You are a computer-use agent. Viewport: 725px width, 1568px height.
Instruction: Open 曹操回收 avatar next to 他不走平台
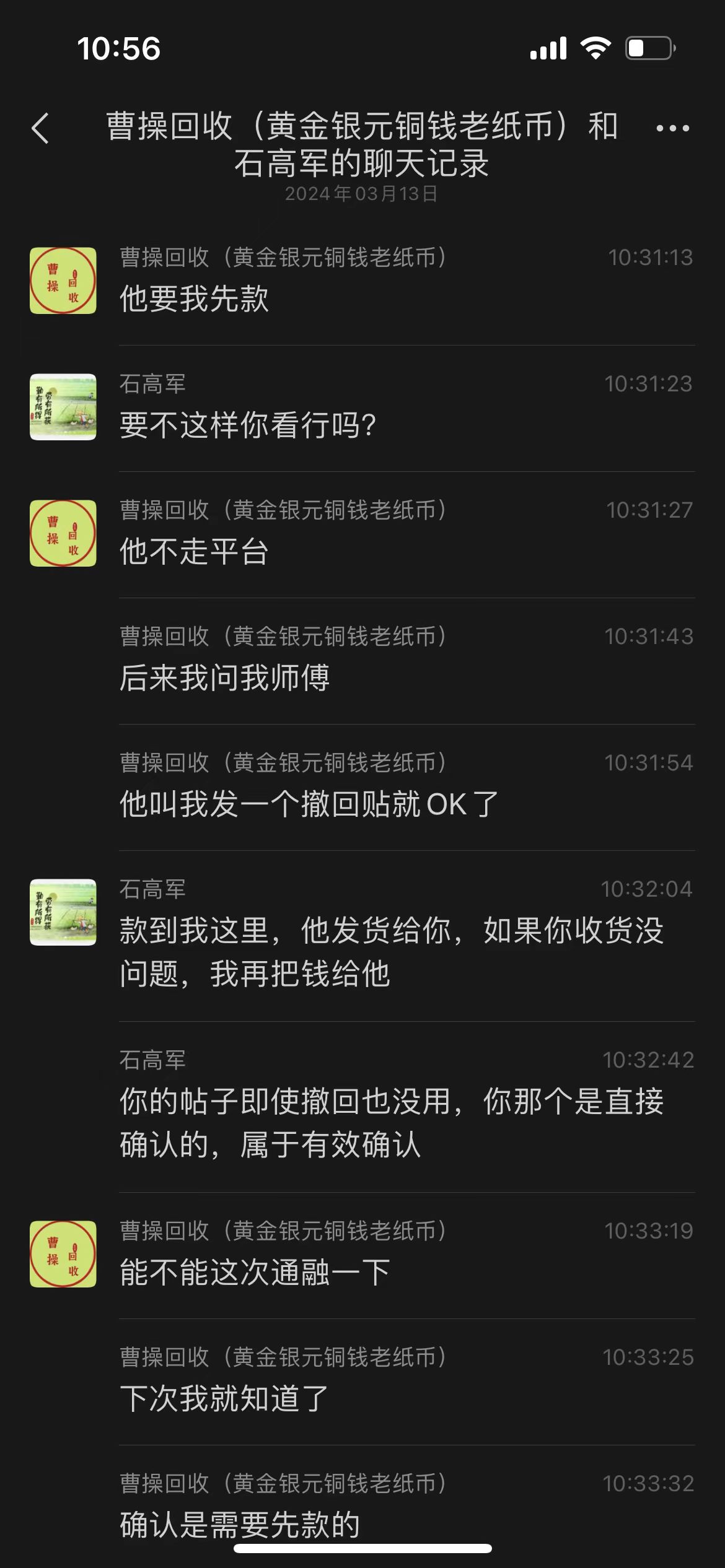63,533
